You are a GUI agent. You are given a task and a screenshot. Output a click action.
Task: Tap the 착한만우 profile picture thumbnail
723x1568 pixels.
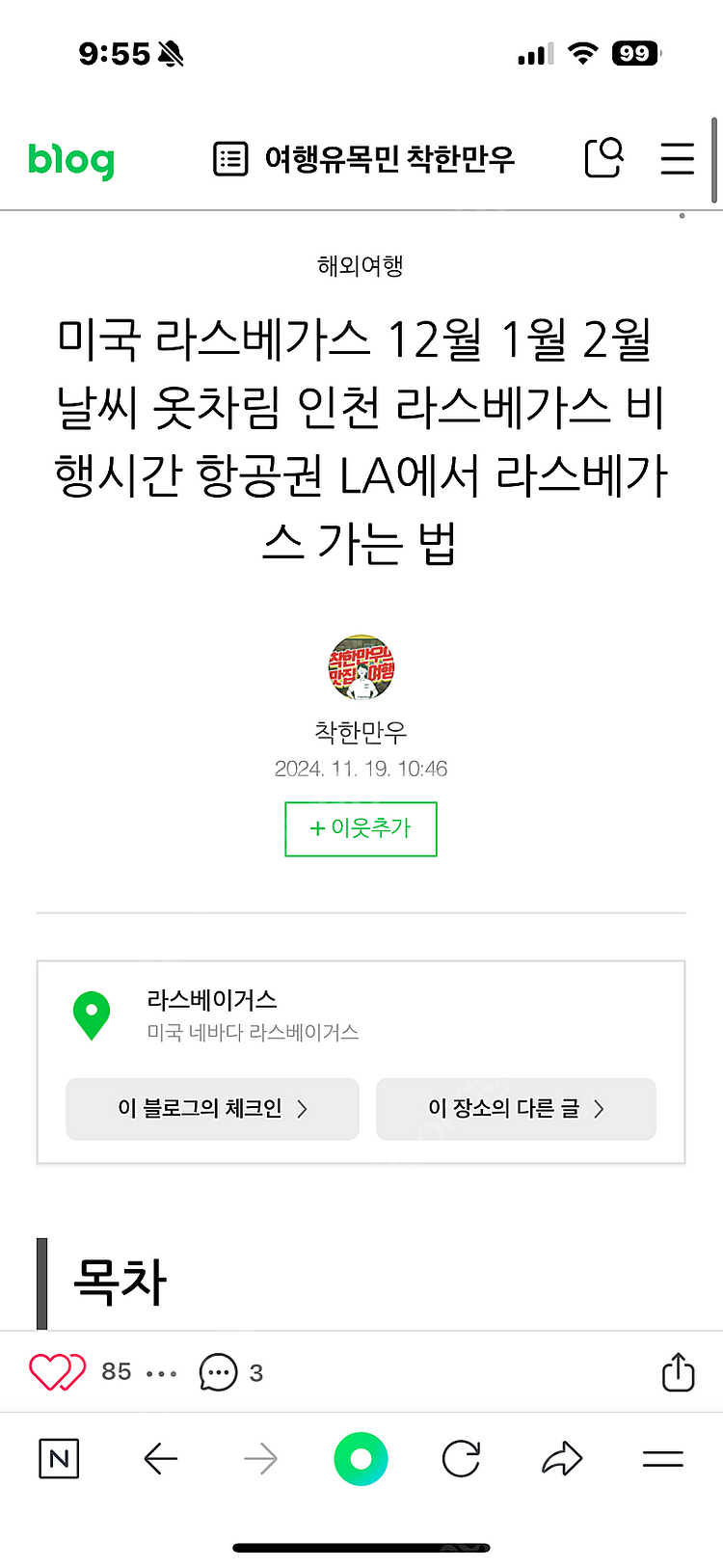pyautogui.click(x=361, y=667)
